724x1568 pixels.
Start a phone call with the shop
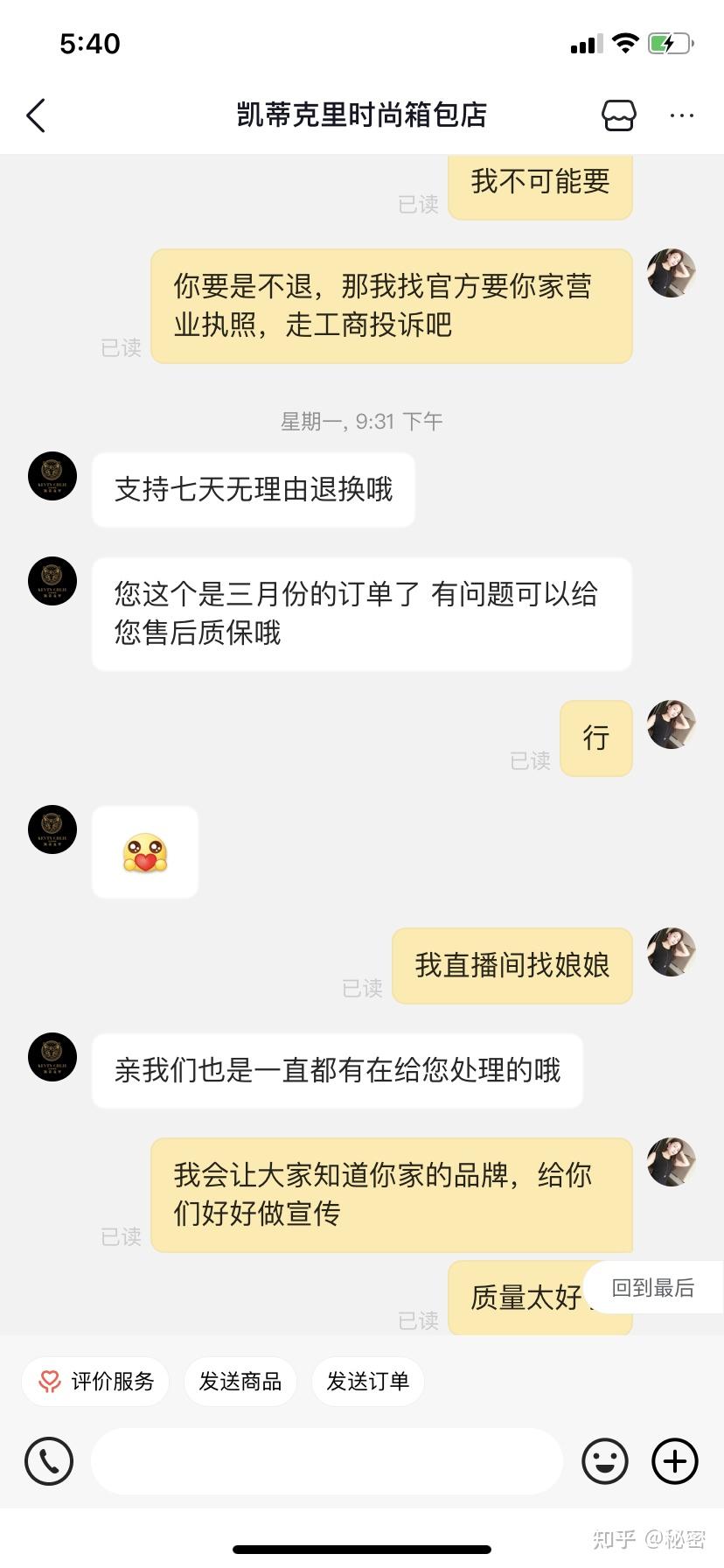tap(49, 1461)
